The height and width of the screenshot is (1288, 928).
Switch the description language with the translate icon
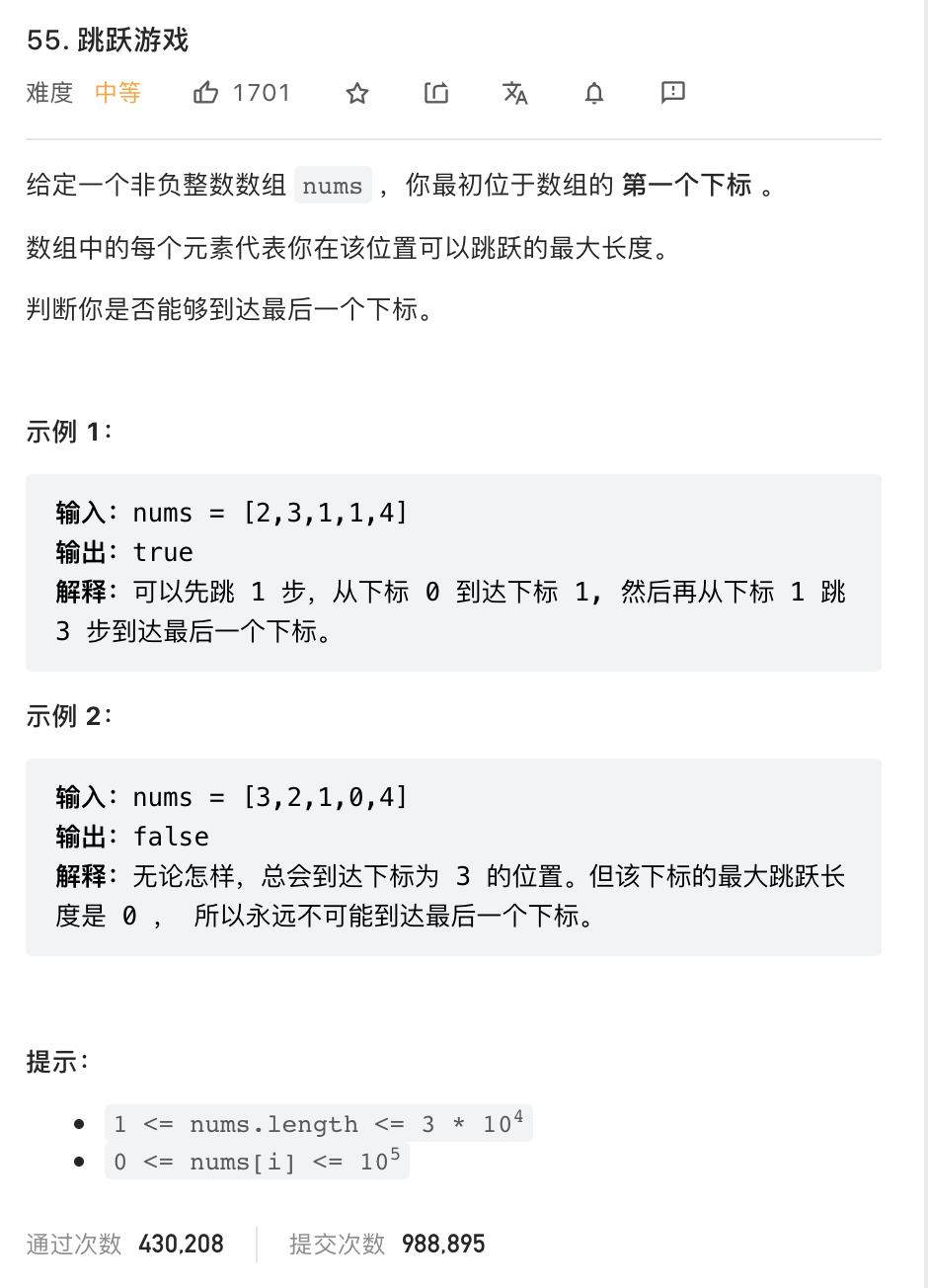[515, 93]
